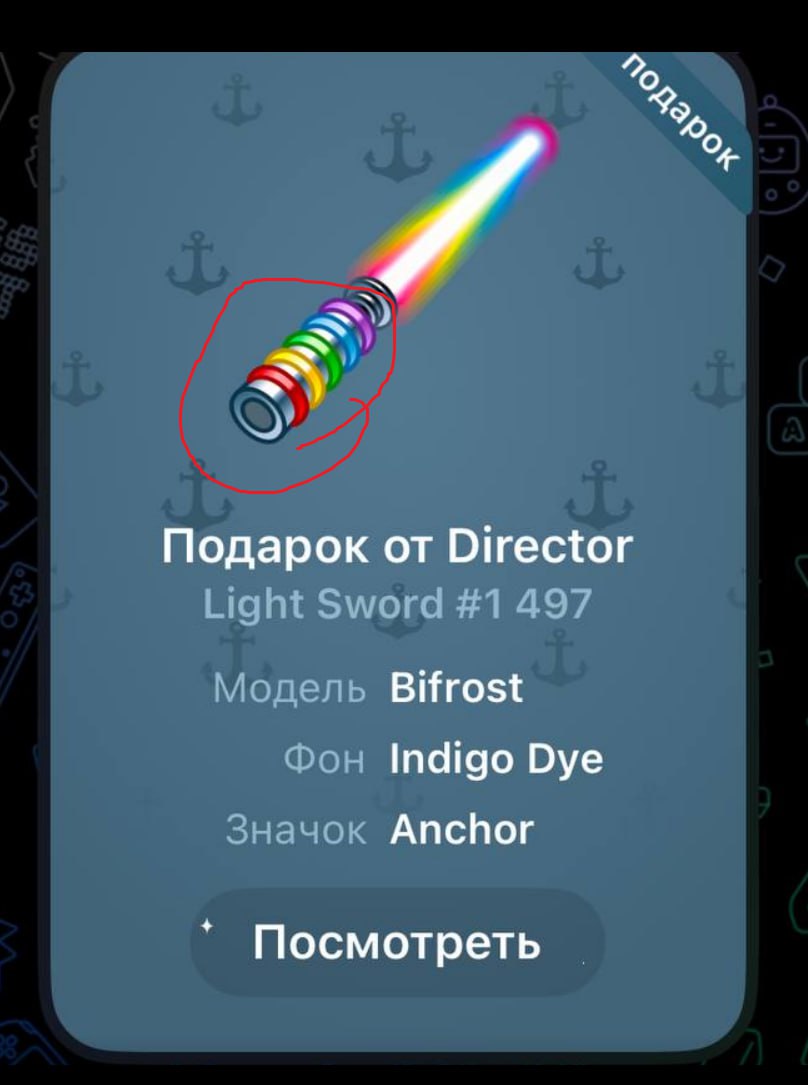Tap the Посмотреть button to view the gift
808x1085 pixels.
point(397,942)
